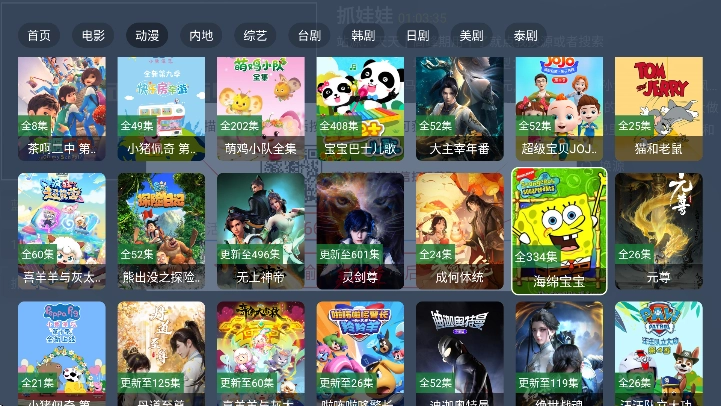721x406 pixels.
Task: Play 宝宝巴士儿歌 series
Action: pyautogui.click(x=360, y=105)
